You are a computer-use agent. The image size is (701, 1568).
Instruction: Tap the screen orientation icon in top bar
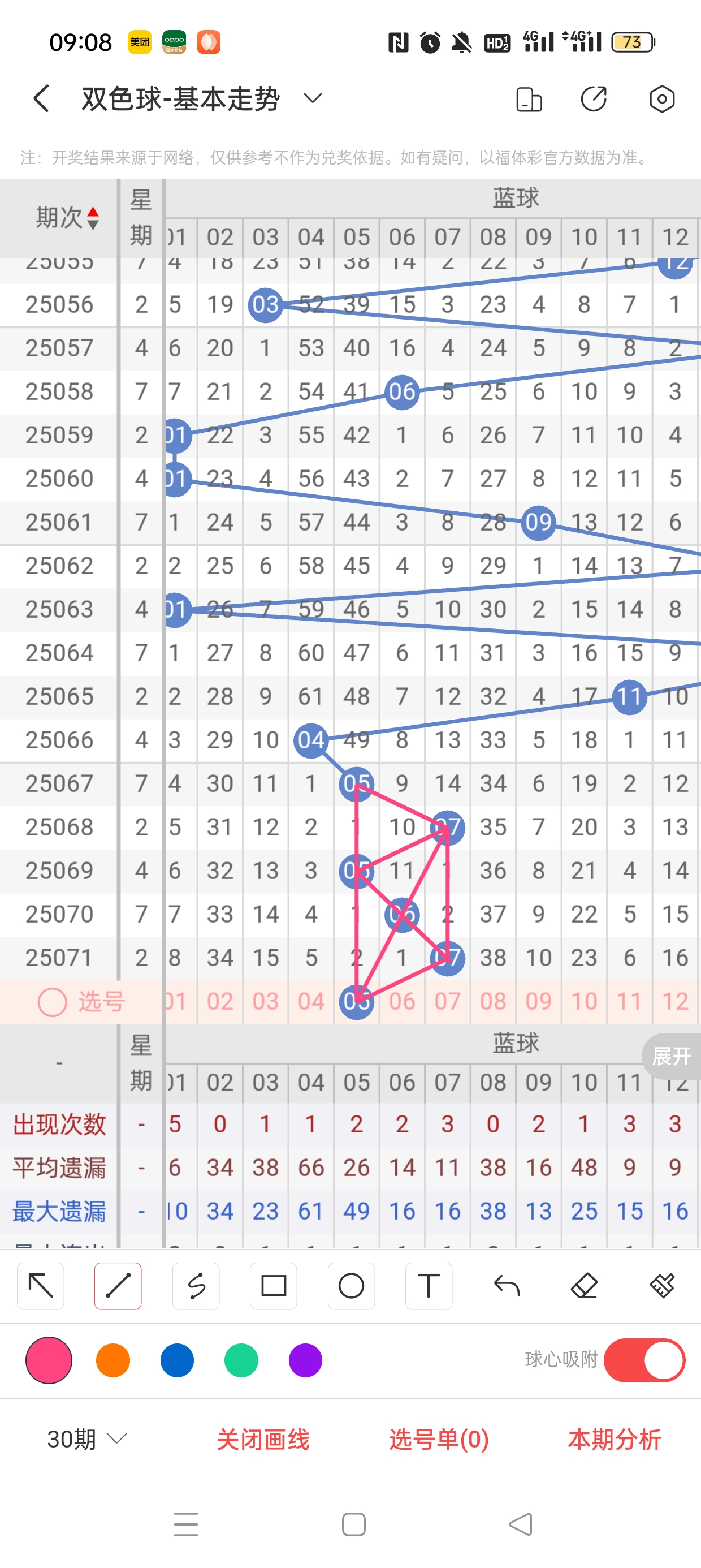click(x=529, y=99)
